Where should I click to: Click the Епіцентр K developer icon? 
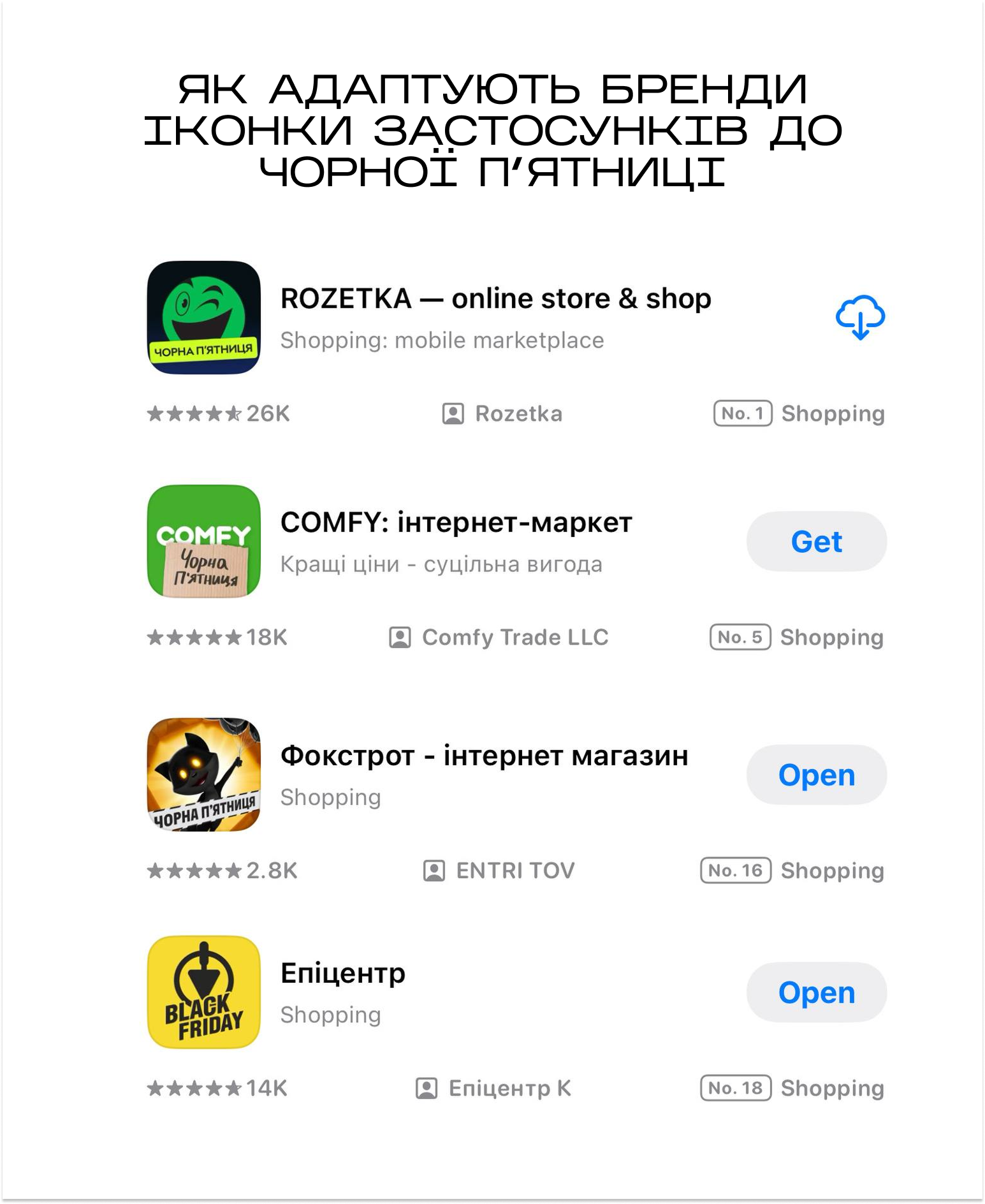428,1089
